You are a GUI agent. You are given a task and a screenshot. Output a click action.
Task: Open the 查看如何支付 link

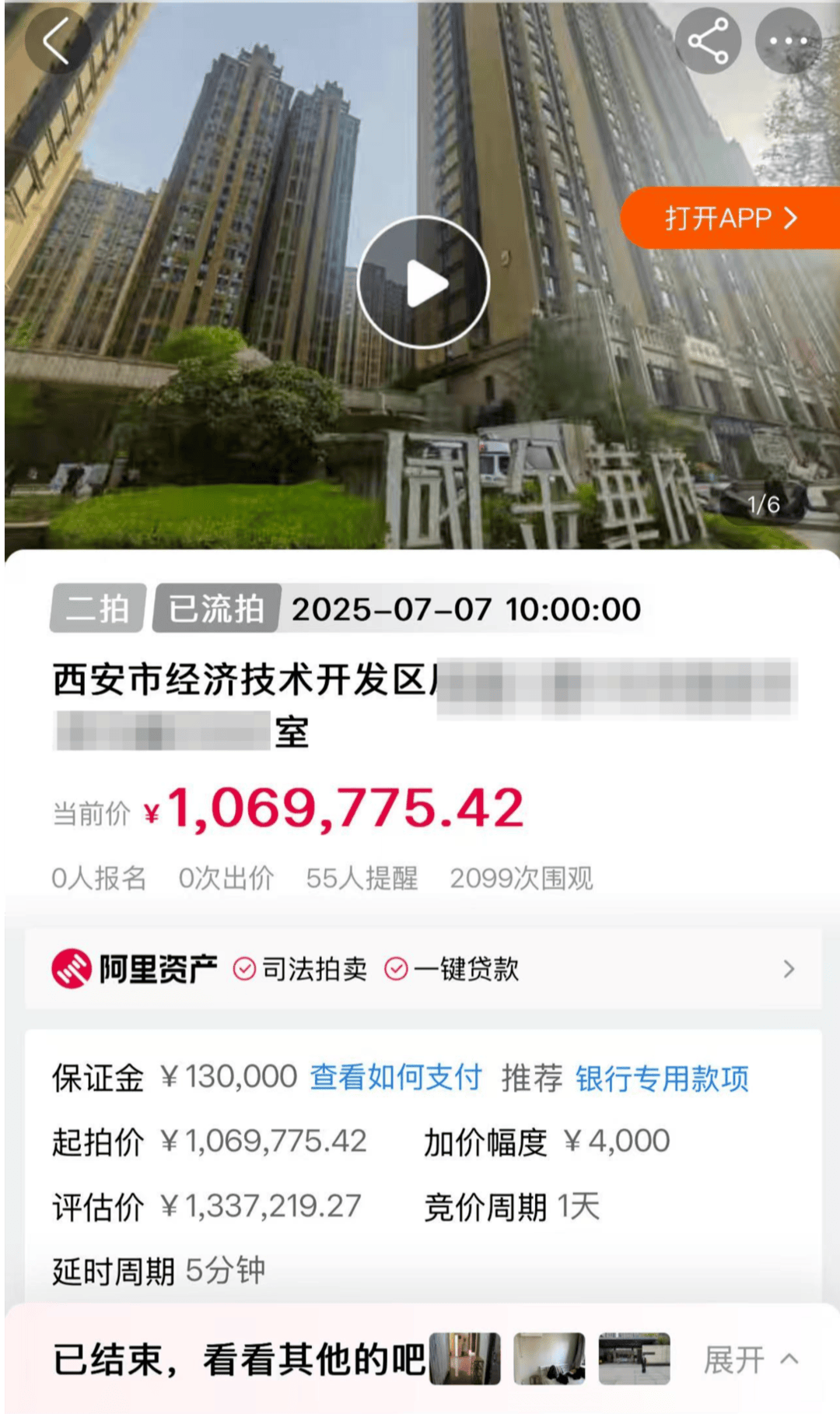(396, 1078)
